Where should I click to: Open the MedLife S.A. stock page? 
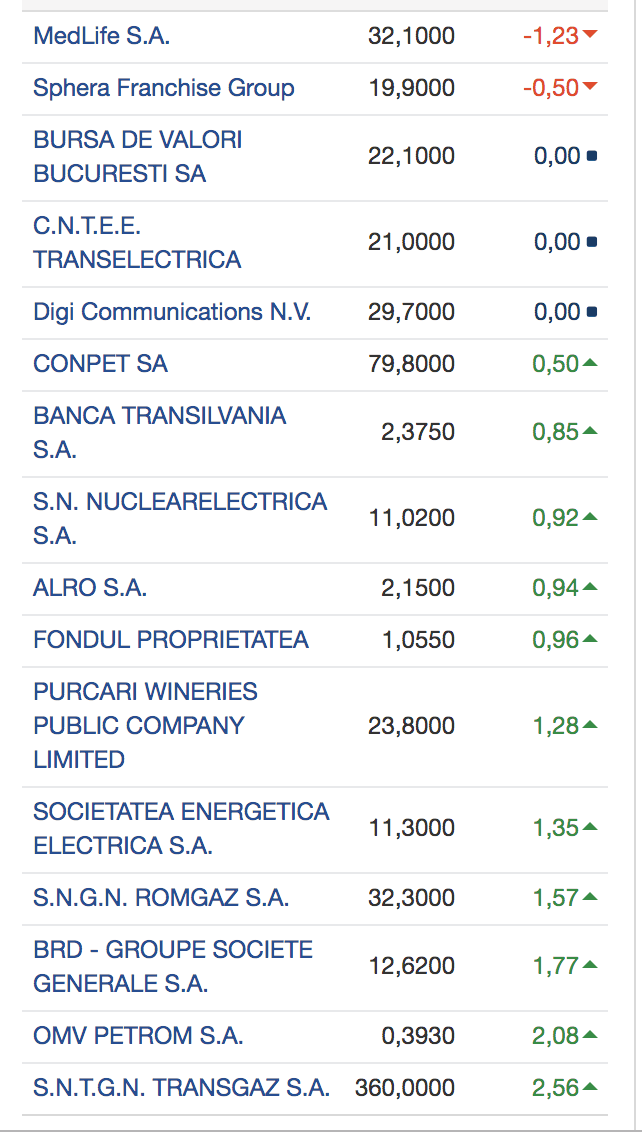pos(101,36)
